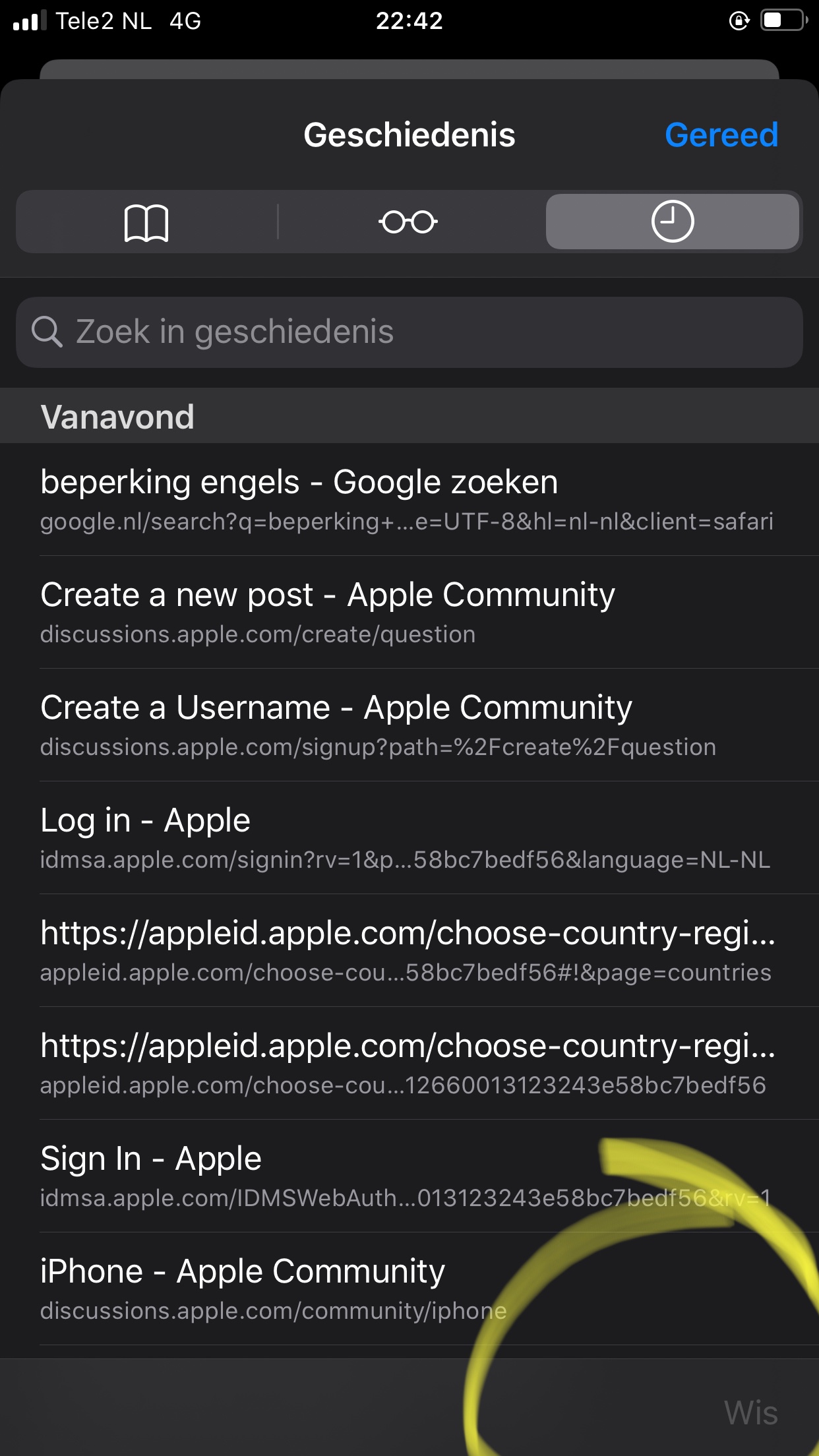The height and width of the screenshot is (1456, 819).
Task: Open Log in - Apple entry
Action: click(409, 837)
